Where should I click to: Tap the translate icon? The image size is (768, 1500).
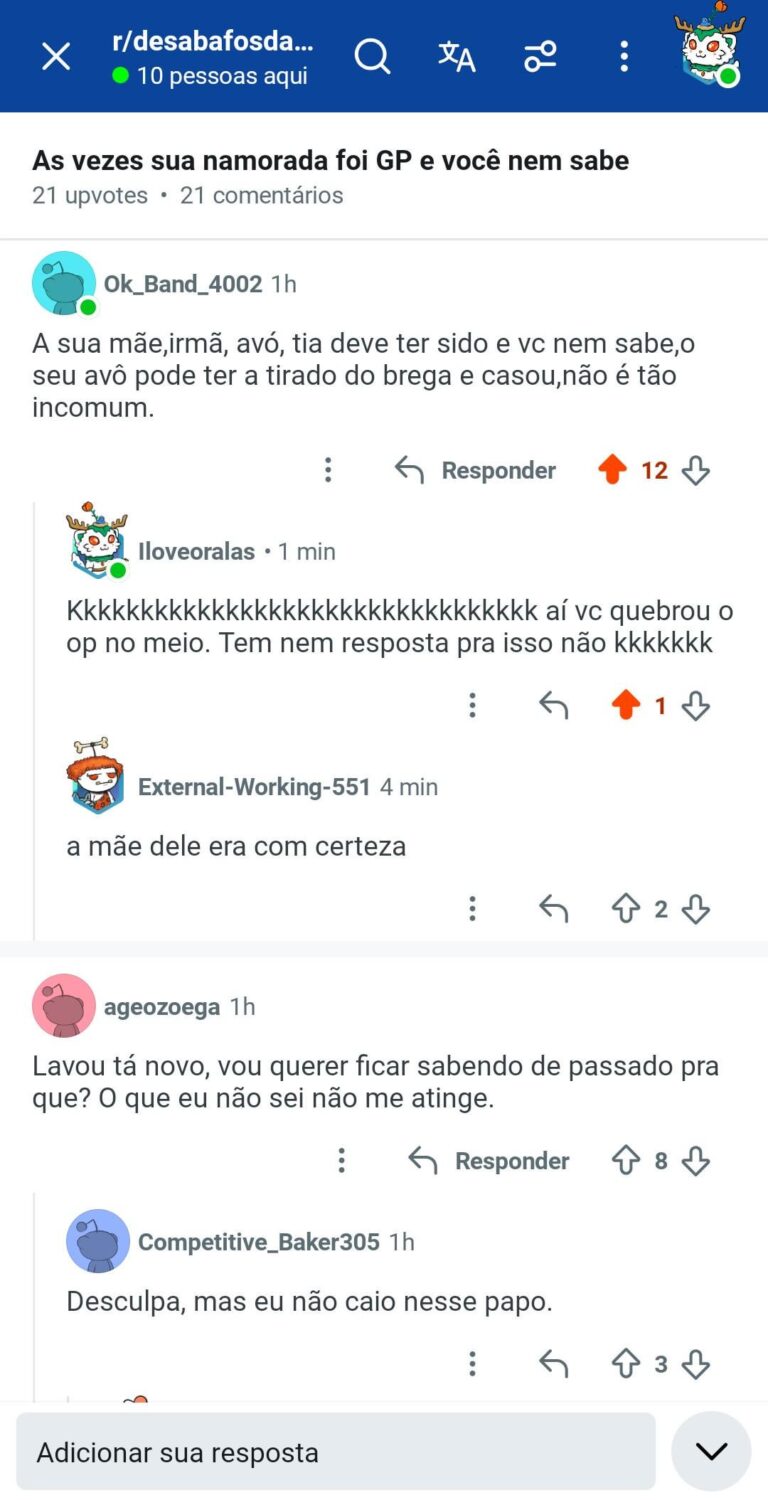[457, 57]
